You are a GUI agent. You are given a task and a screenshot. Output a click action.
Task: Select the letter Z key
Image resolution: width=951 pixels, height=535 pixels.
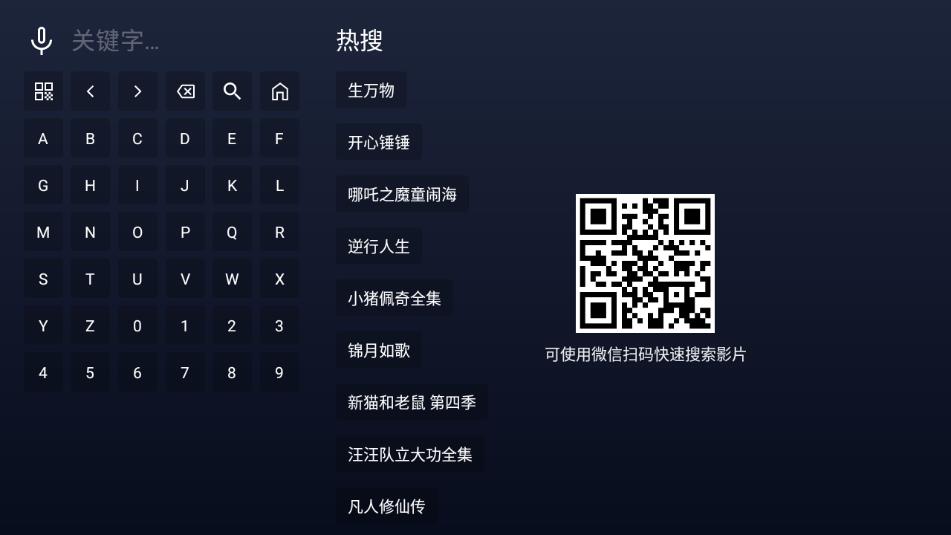[x=90, y=326]
